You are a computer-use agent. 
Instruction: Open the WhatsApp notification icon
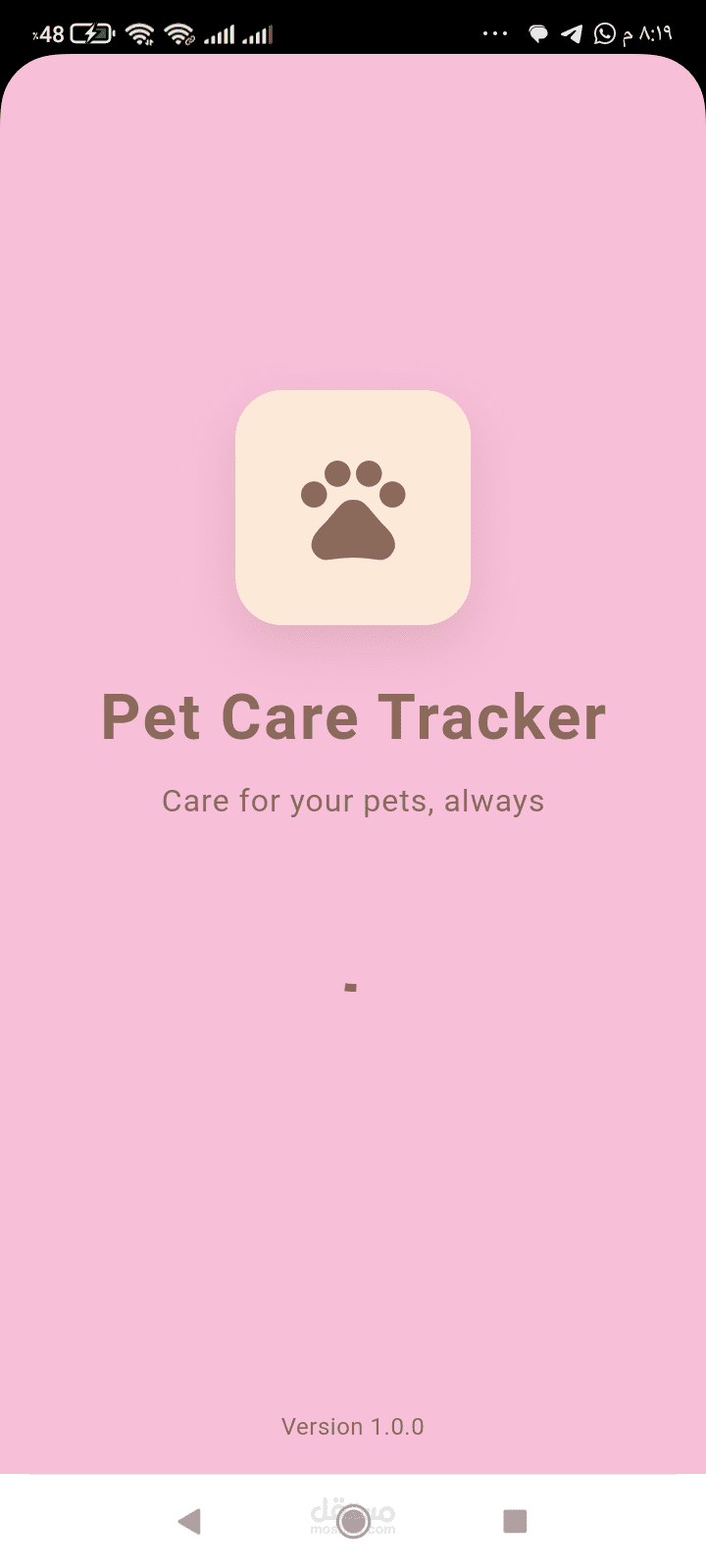coord(605,32)
